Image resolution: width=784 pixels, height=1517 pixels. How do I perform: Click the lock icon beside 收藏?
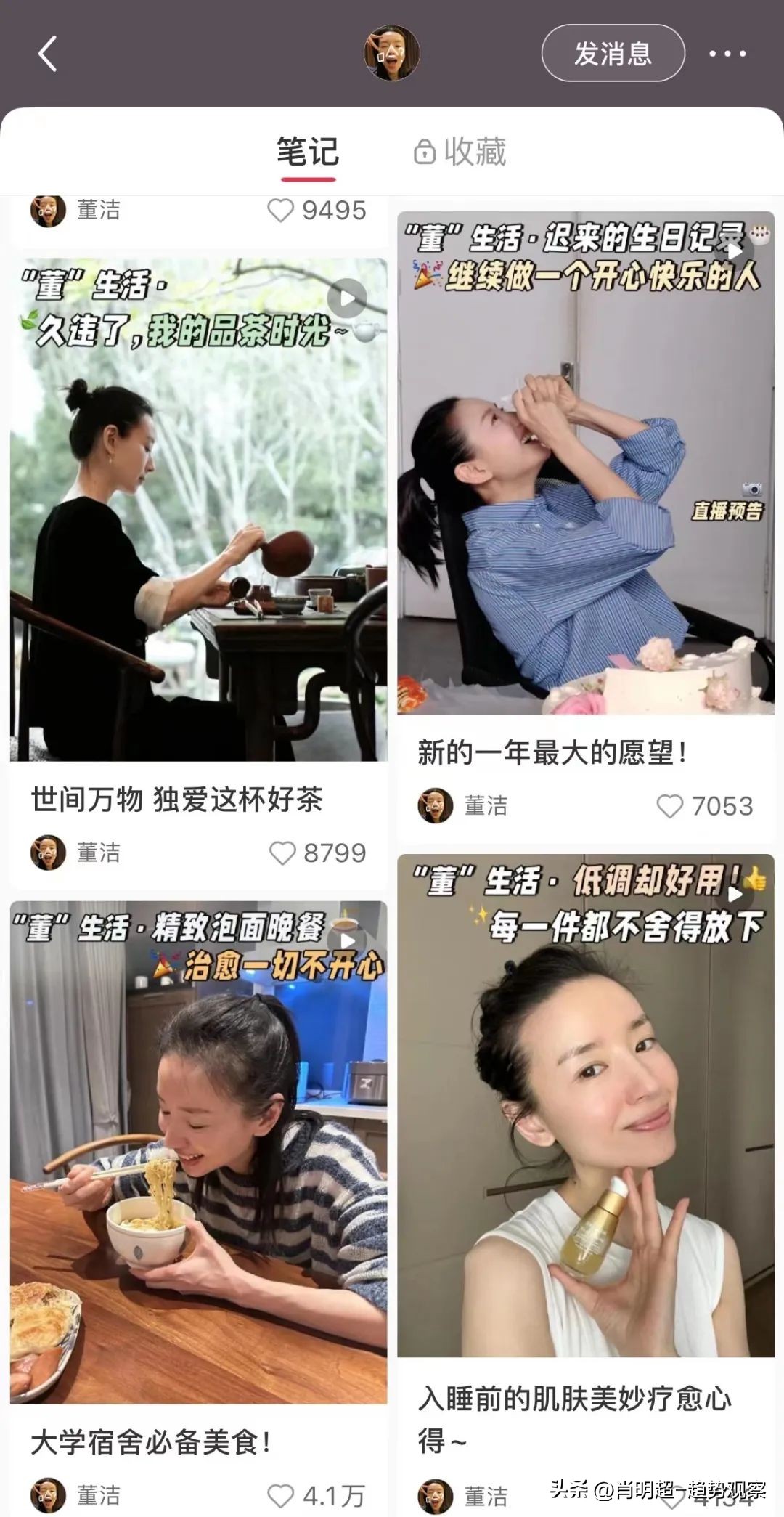pyautogui.click(x=423, y=152)
